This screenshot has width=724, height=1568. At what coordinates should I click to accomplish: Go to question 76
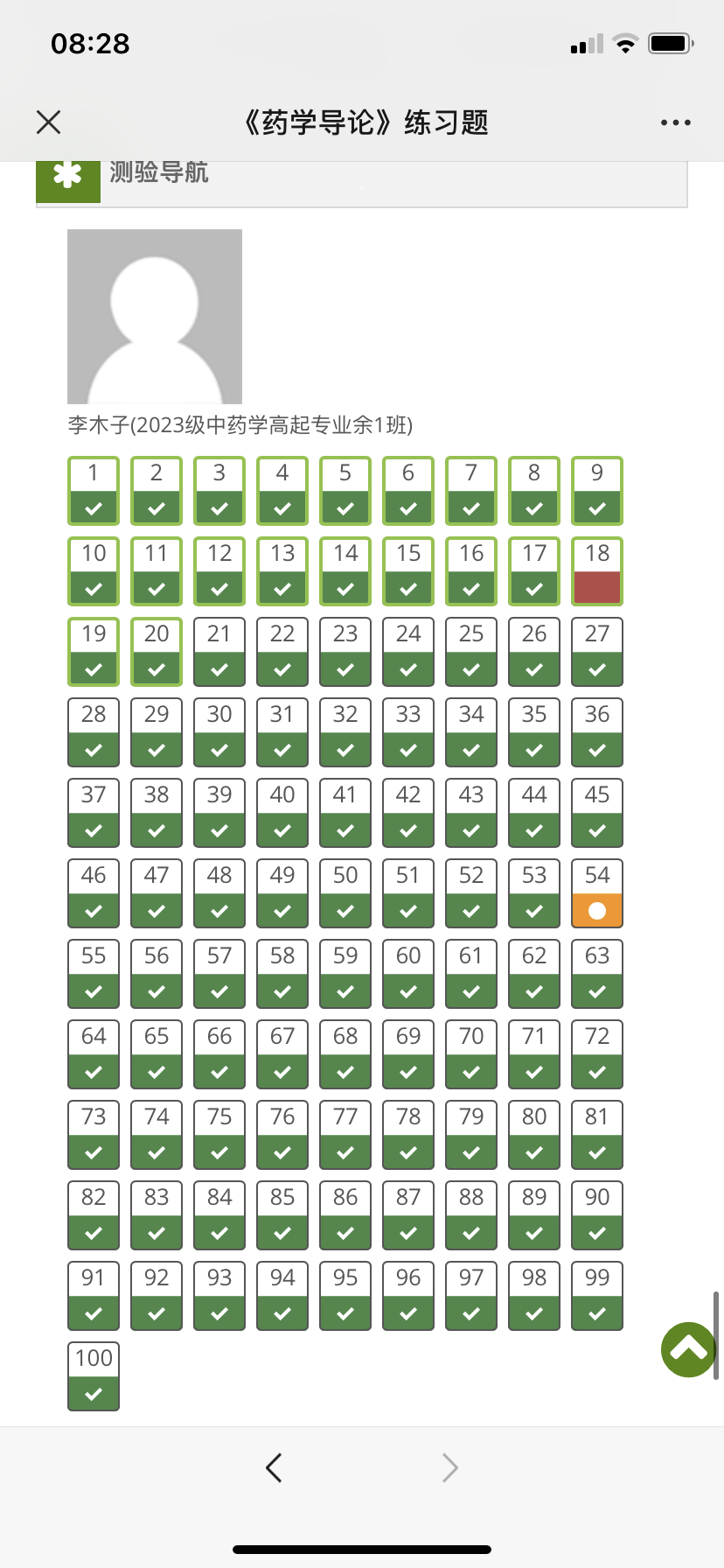tap(282, 1135)
